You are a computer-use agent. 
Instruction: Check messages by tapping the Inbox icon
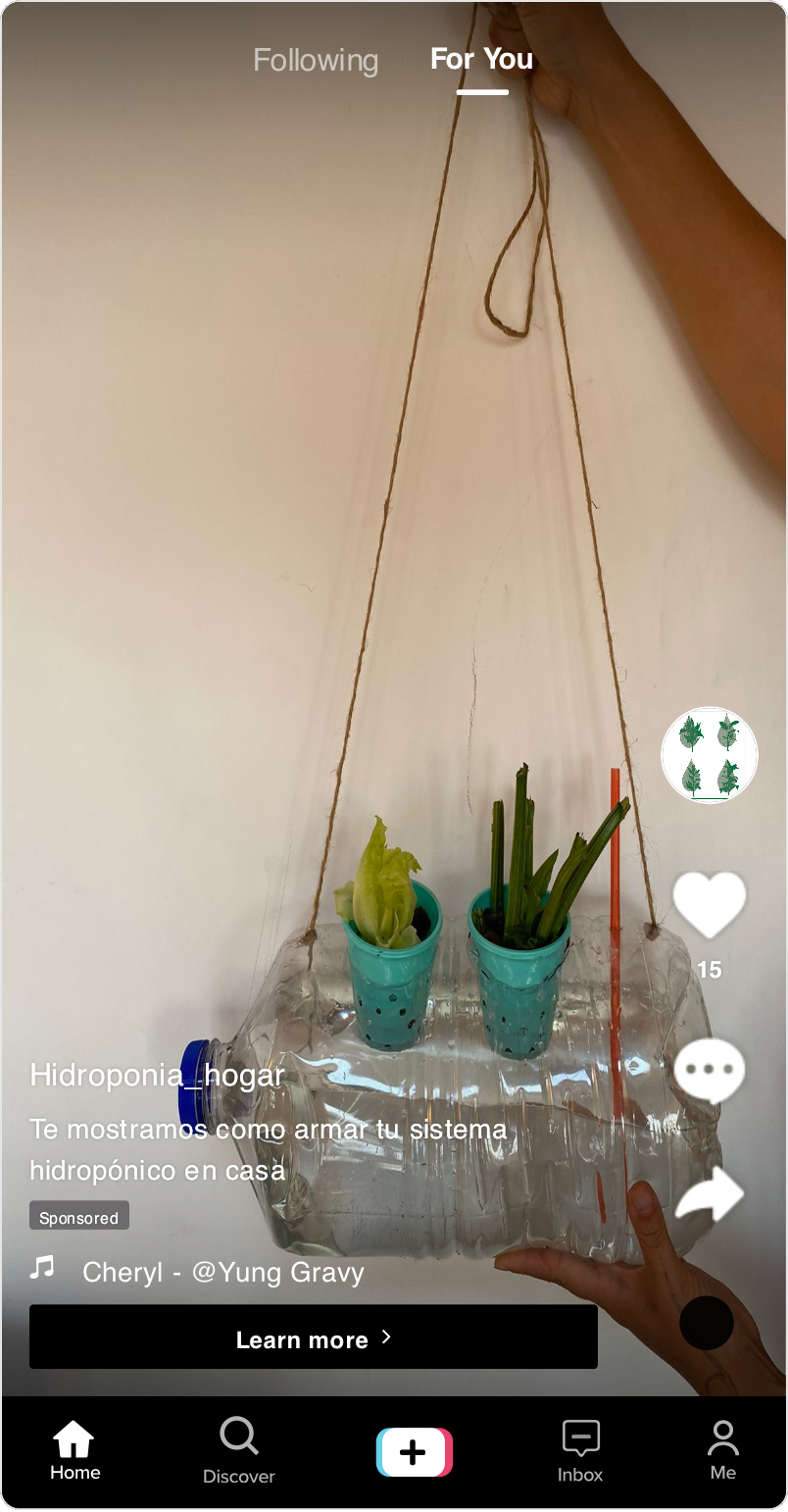[x=579, y=1447]
